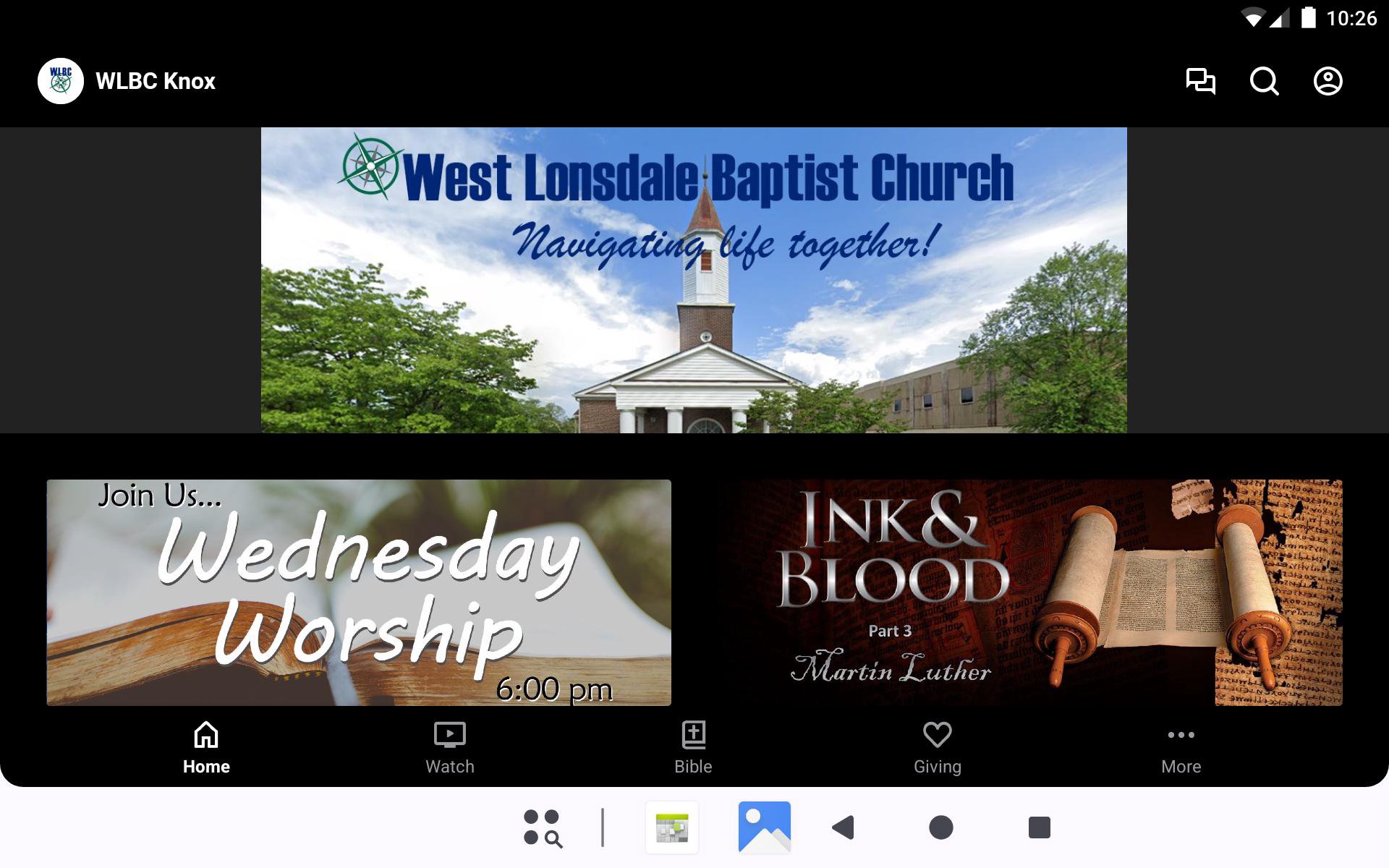The width and height of the screenshot is (1389, 868).
Task: Switch to the Bible tab
Action: click(693, 747)
